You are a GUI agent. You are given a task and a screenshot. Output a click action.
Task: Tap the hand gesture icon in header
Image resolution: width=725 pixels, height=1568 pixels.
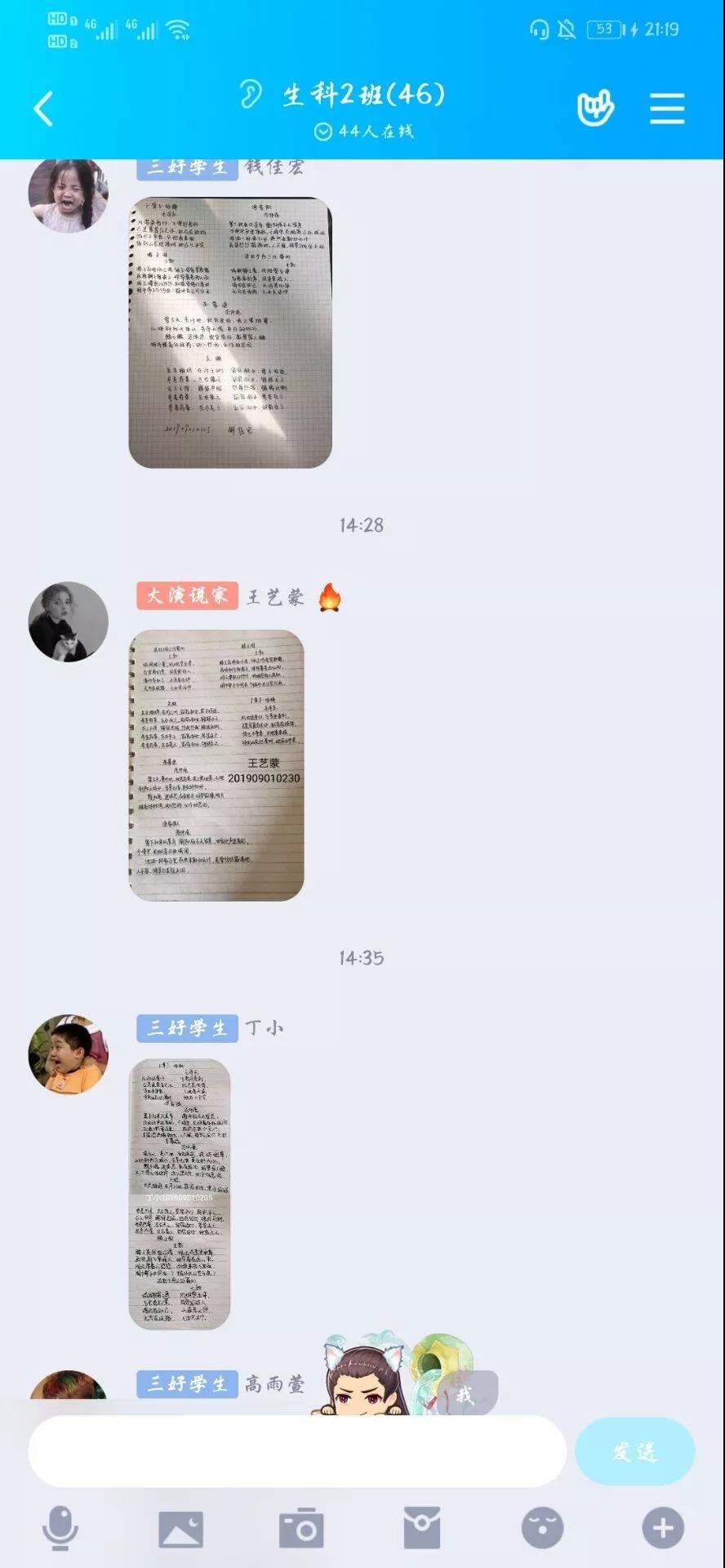(x=595, y=109)
